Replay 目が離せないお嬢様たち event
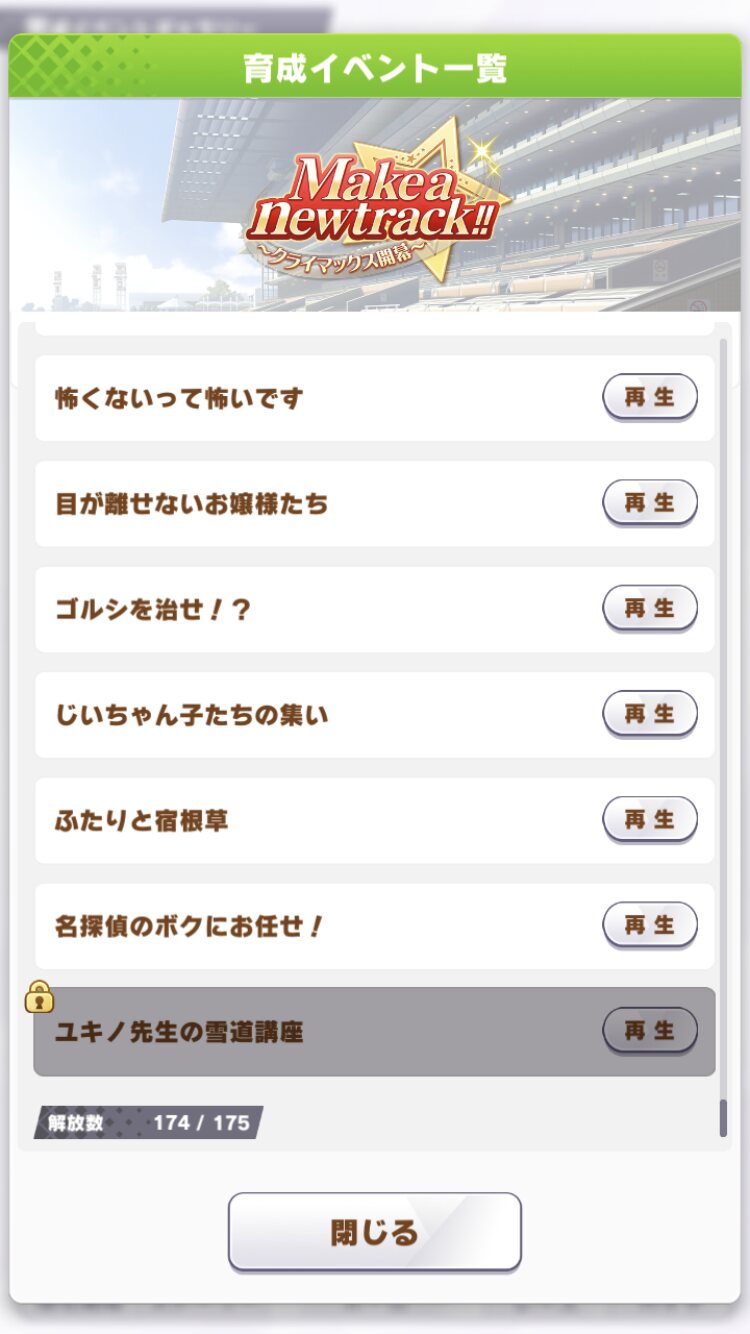The height and width of the screenshot is (1334, 750). coord(650,503)
